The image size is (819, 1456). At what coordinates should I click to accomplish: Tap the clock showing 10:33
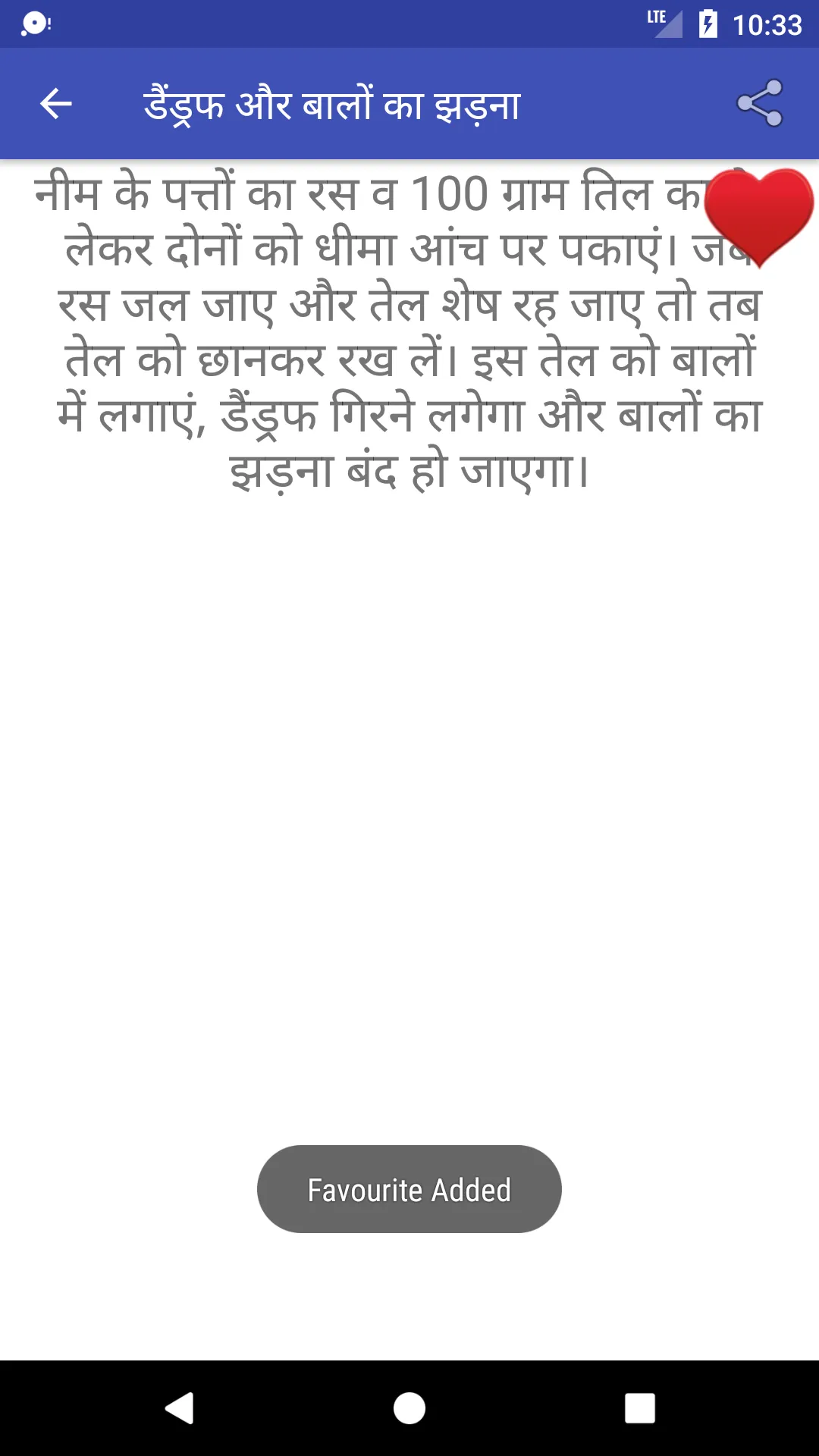tap(766, 25)
